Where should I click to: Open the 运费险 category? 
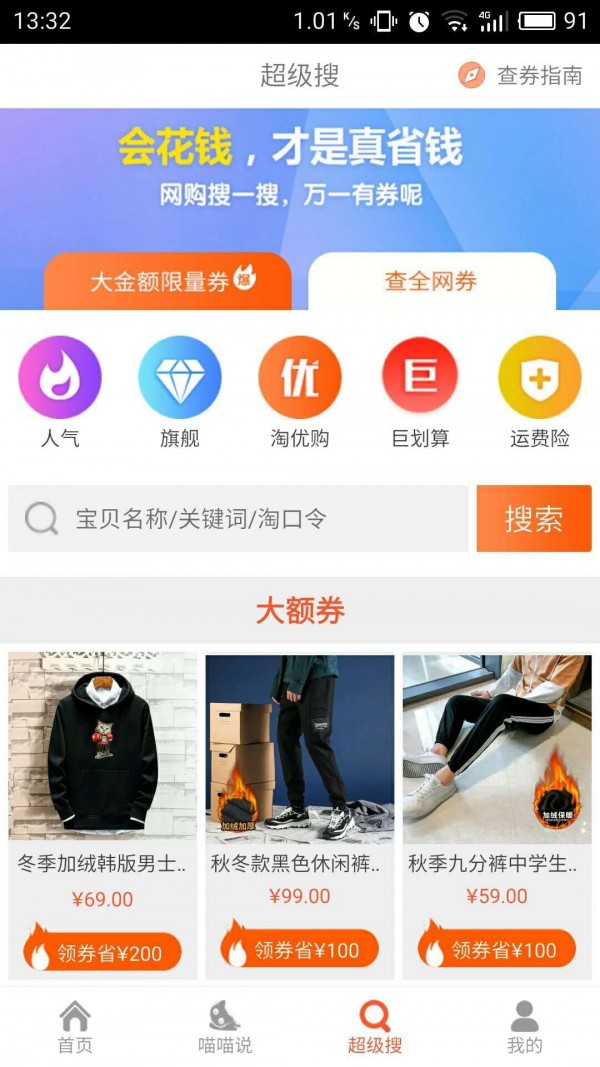[x=540, y=391]
